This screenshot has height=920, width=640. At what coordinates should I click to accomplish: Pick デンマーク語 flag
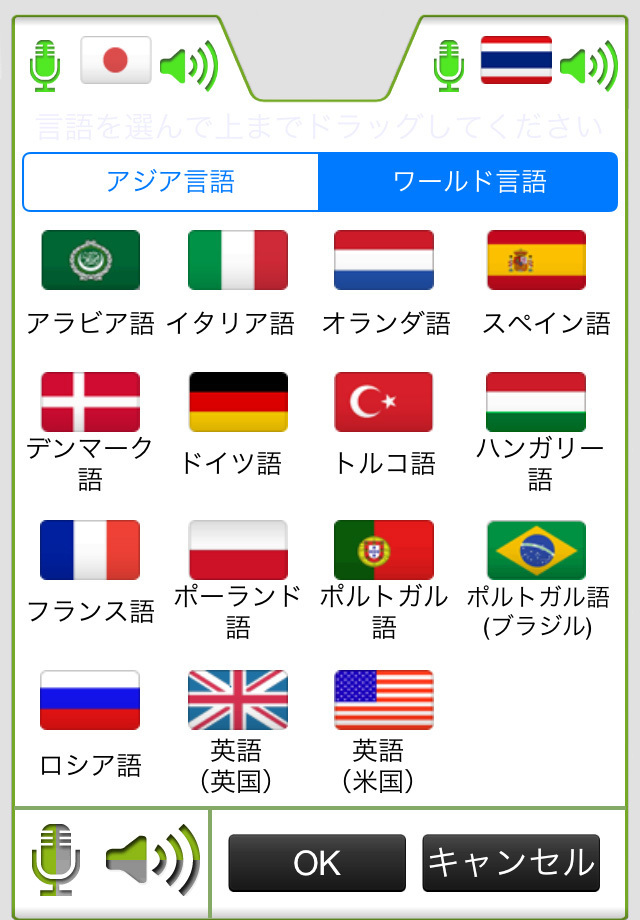(90, 402)
